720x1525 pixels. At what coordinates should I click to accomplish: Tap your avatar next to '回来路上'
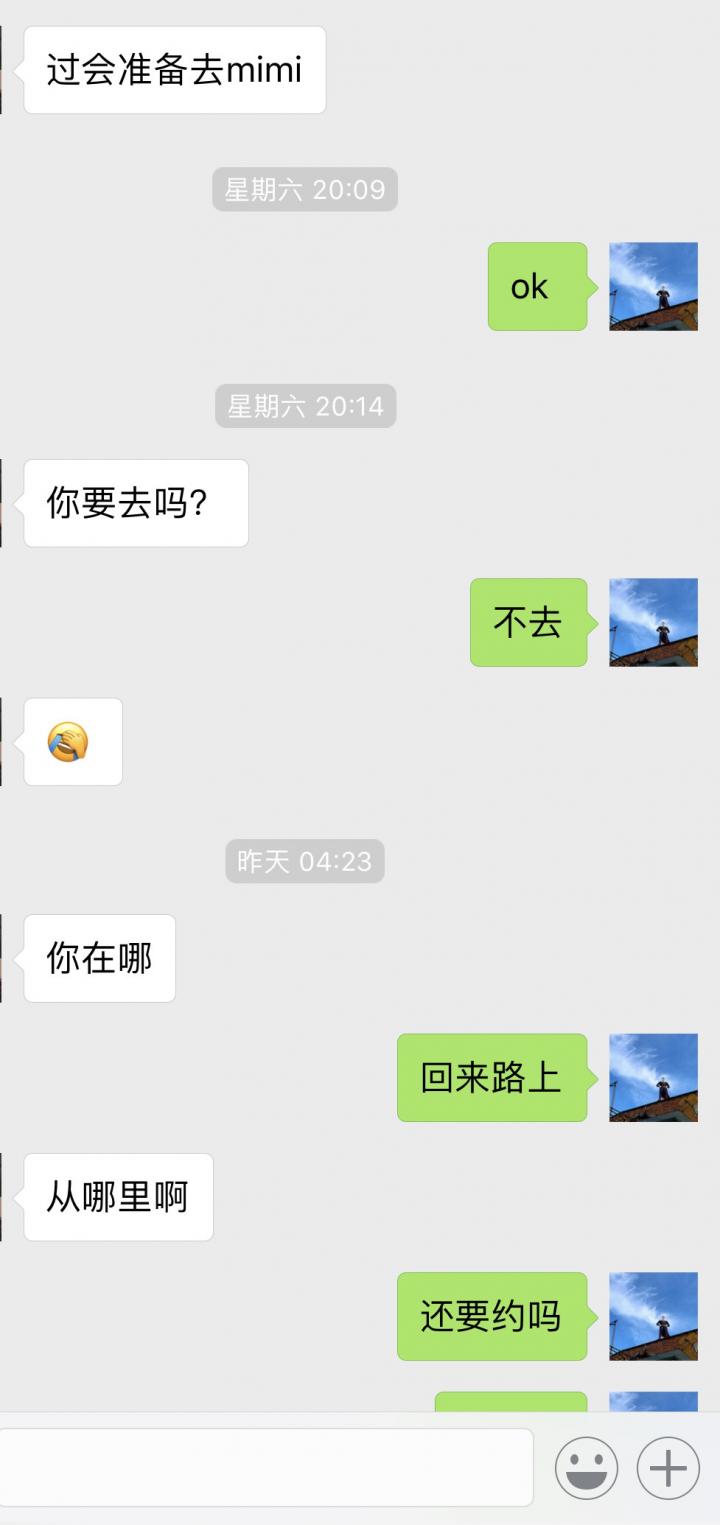653,1078
